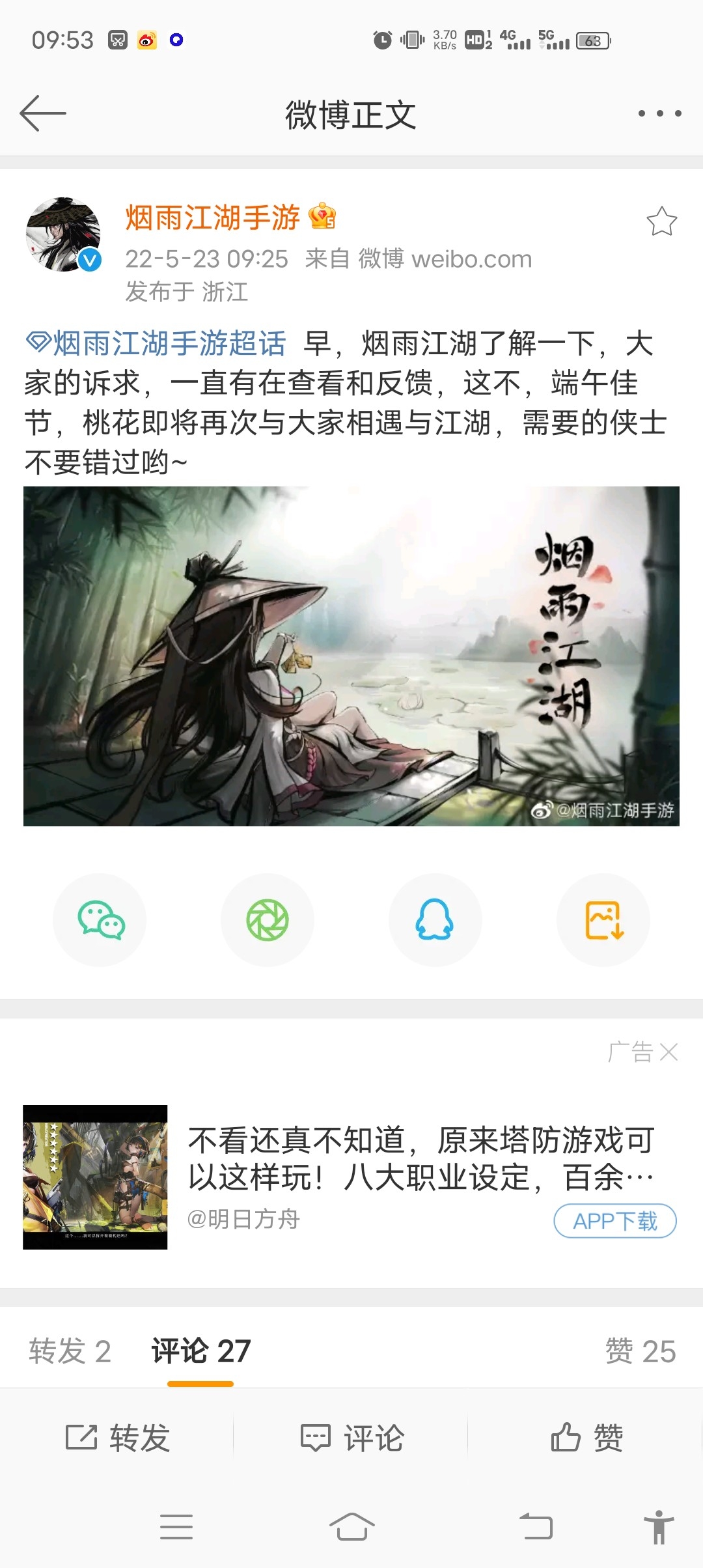This screenshot has height=1568, width=703.
Task: Share post to WeChat chat
Action: click(x=100, y=919)
